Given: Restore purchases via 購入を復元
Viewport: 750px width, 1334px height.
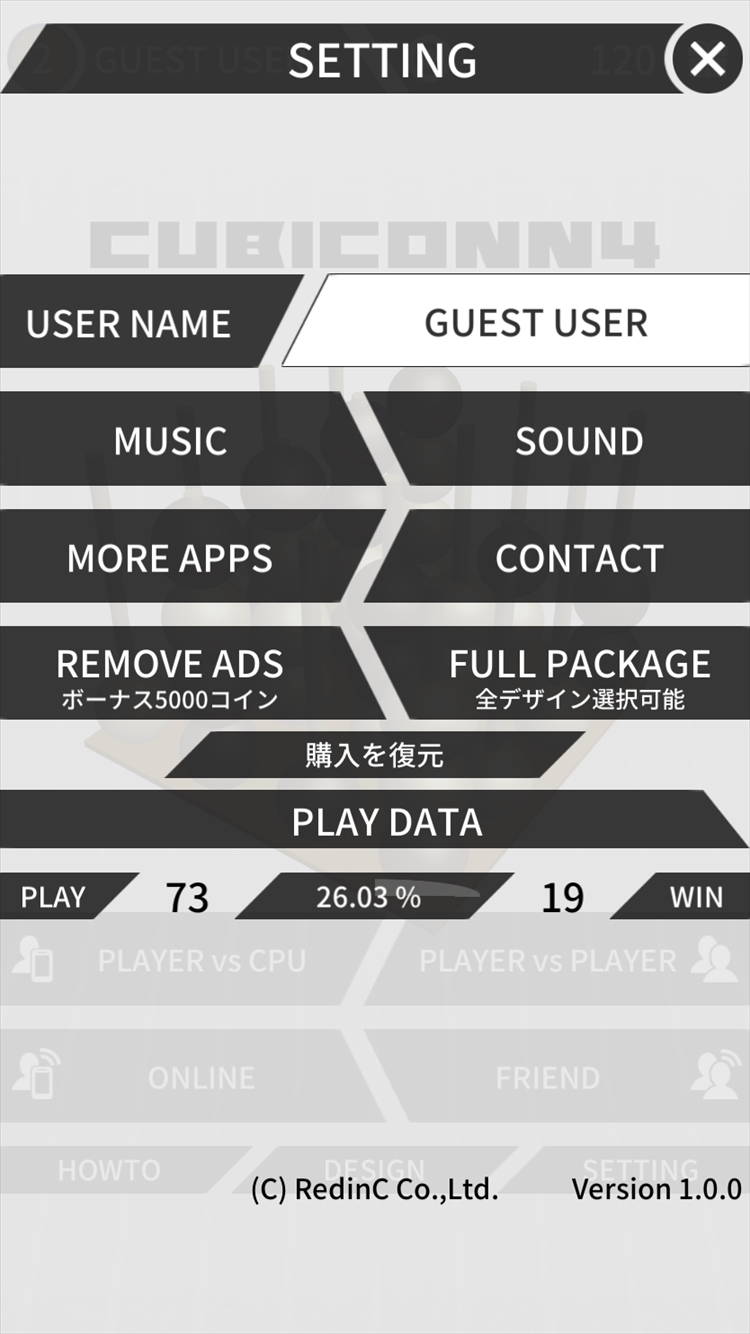Looking at the screenshot, I should (x=375, y=755).
